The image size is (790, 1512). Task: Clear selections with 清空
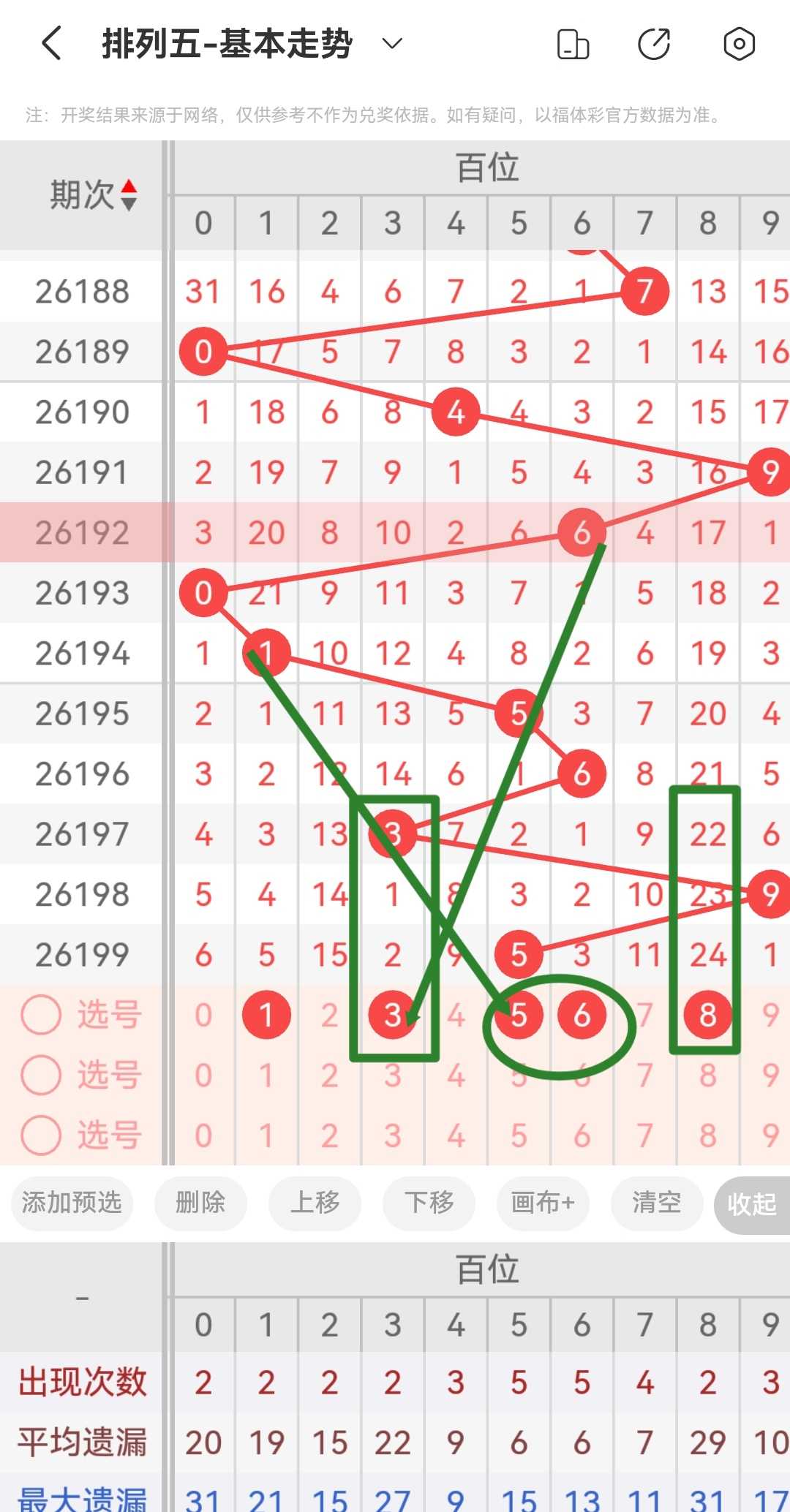[657, 1203]
